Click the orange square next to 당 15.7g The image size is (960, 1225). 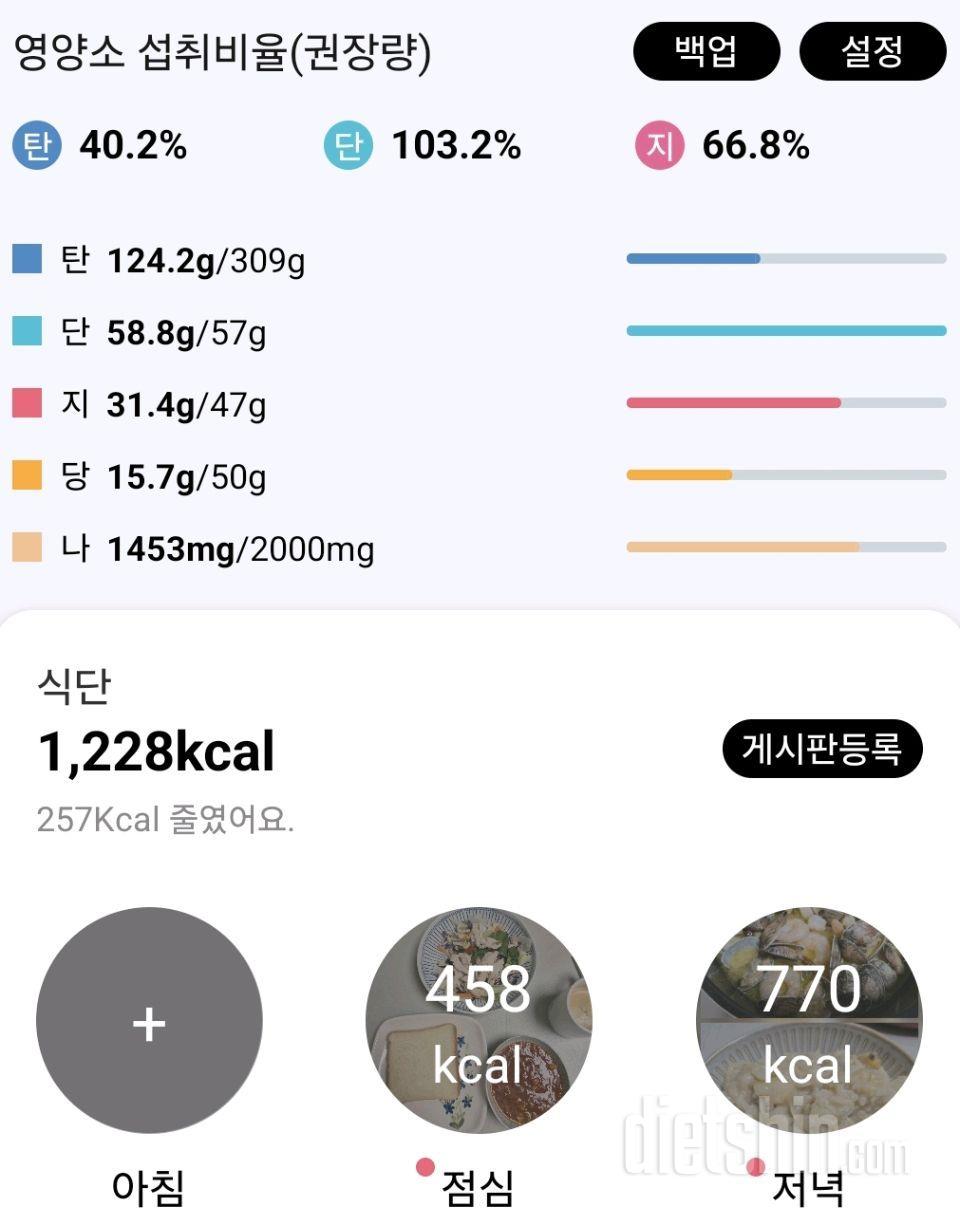coord(27,475)
